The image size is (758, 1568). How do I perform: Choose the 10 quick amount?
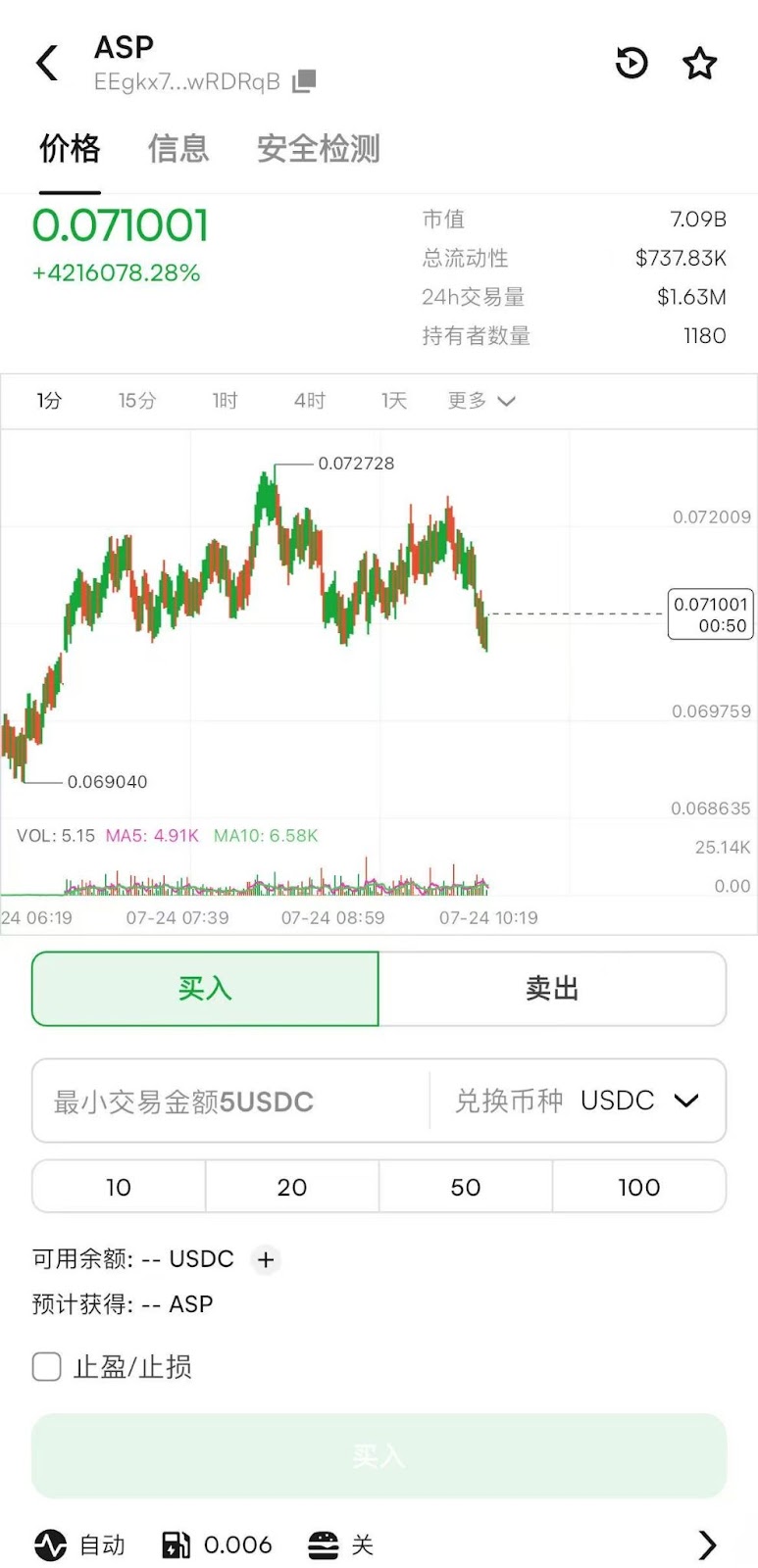tap(119, 1187)
